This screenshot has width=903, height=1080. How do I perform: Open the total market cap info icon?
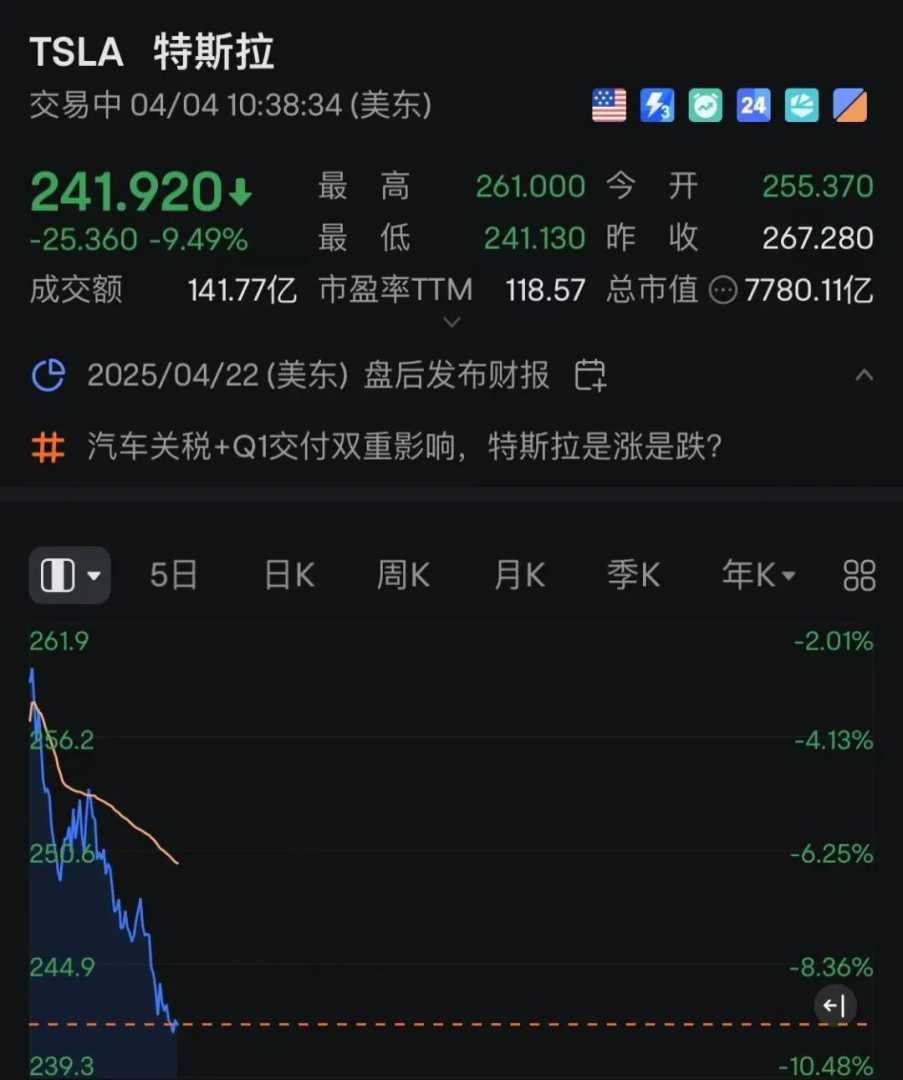(x=722, y=291)
